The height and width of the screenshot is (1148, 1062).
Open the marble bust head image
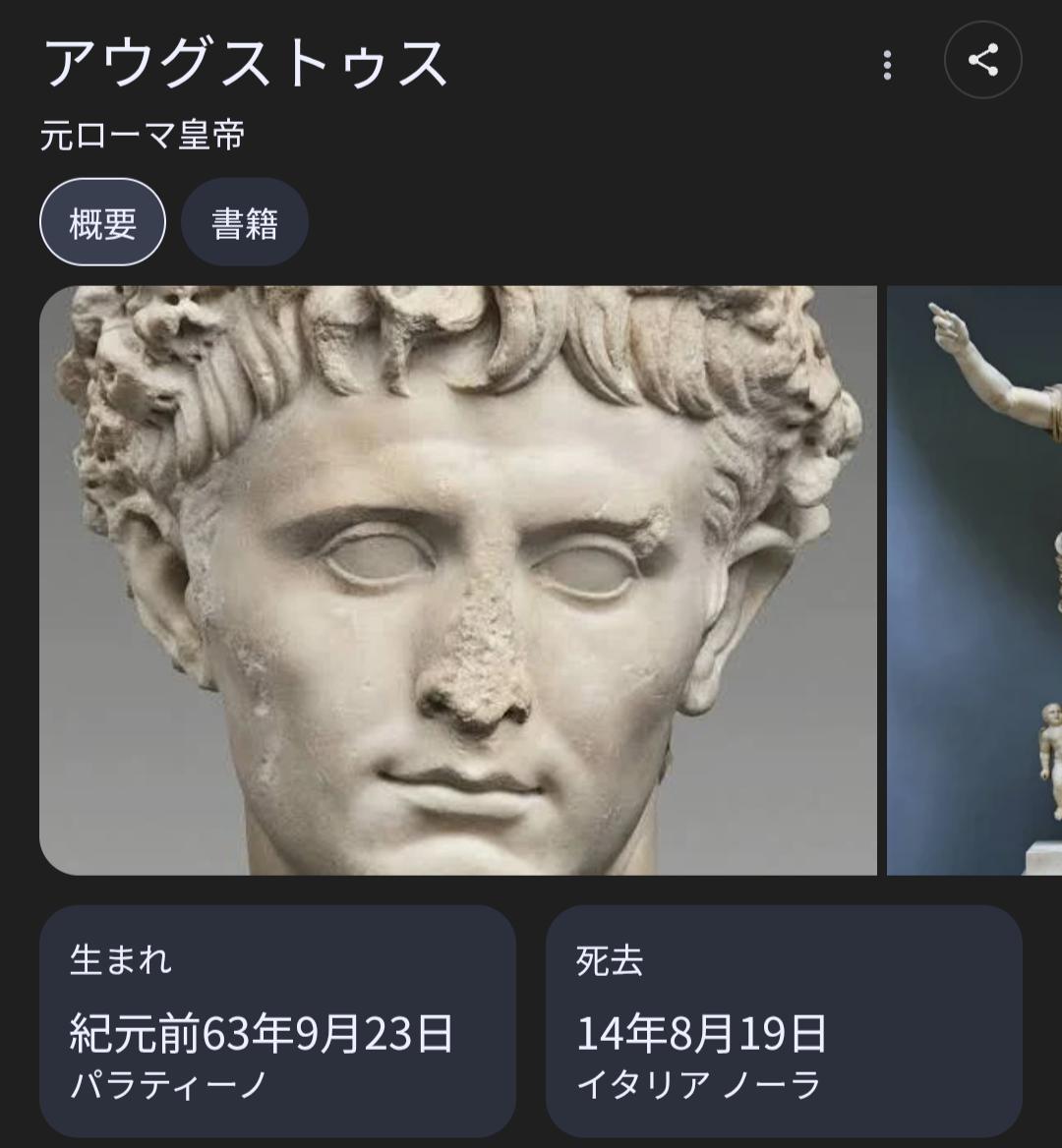click(x=457, y=580)
